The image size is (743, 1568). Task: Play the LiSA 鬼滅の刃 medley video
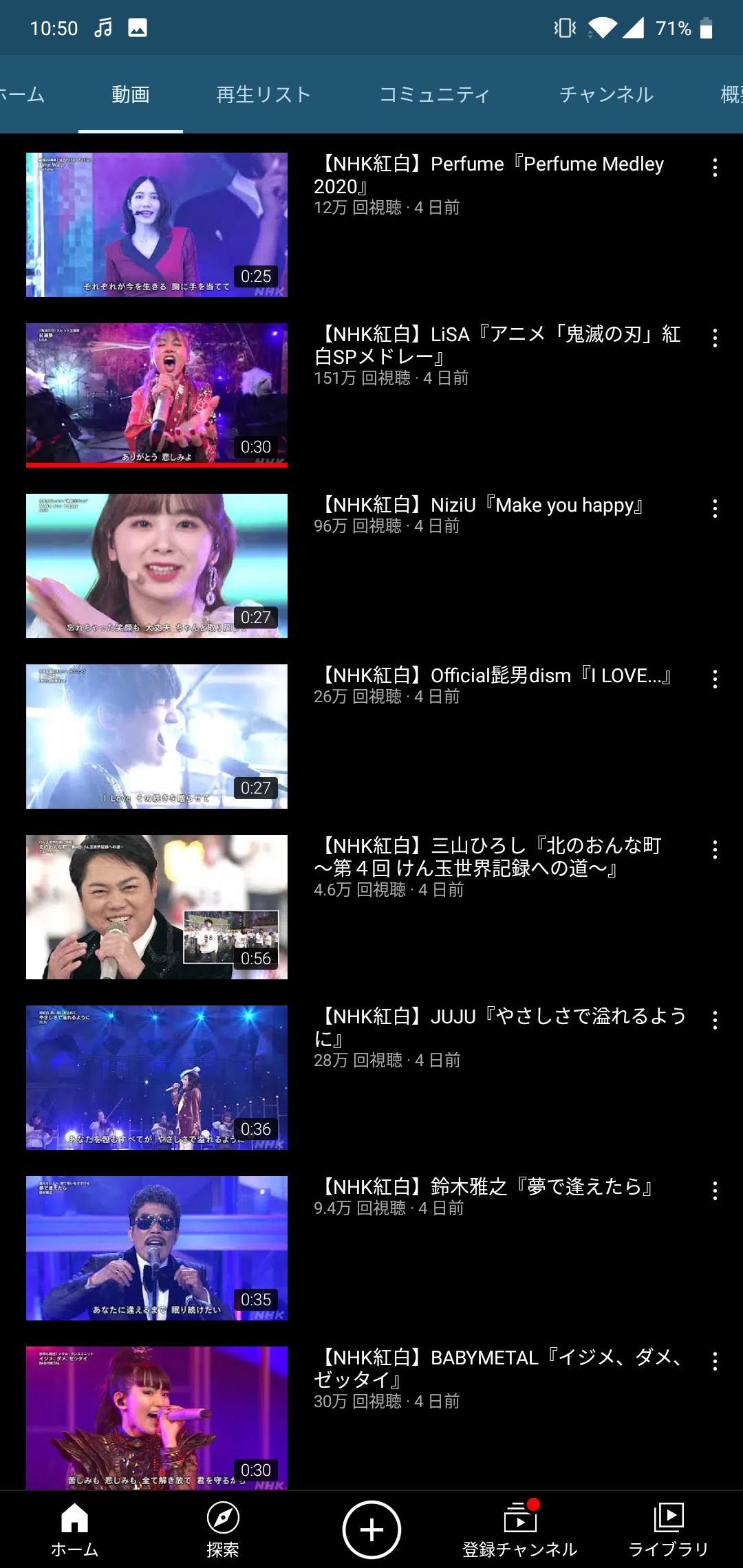pos(157,395)
